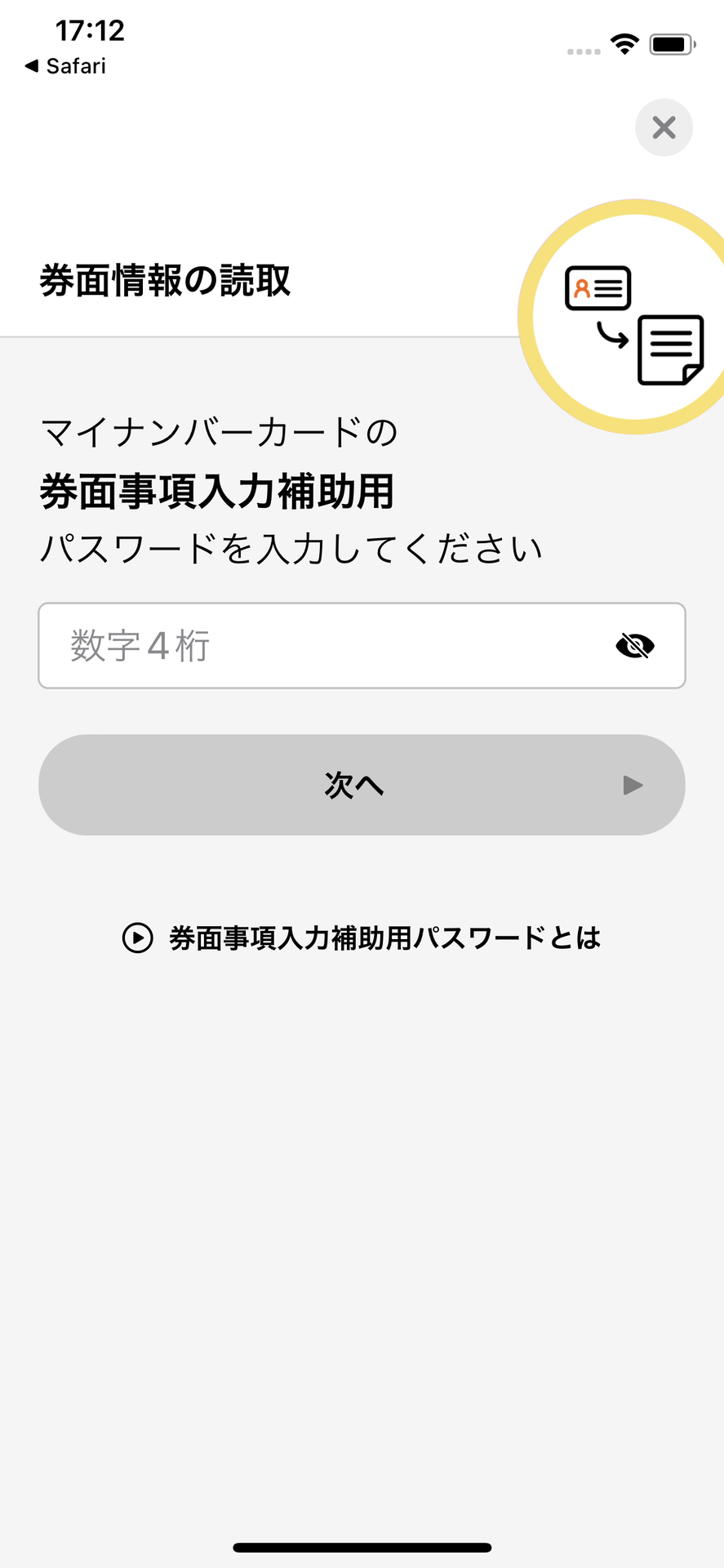Screen dimensions: 724x1568
Task: Tap the 次へ next button
Action: click(362, 785)
